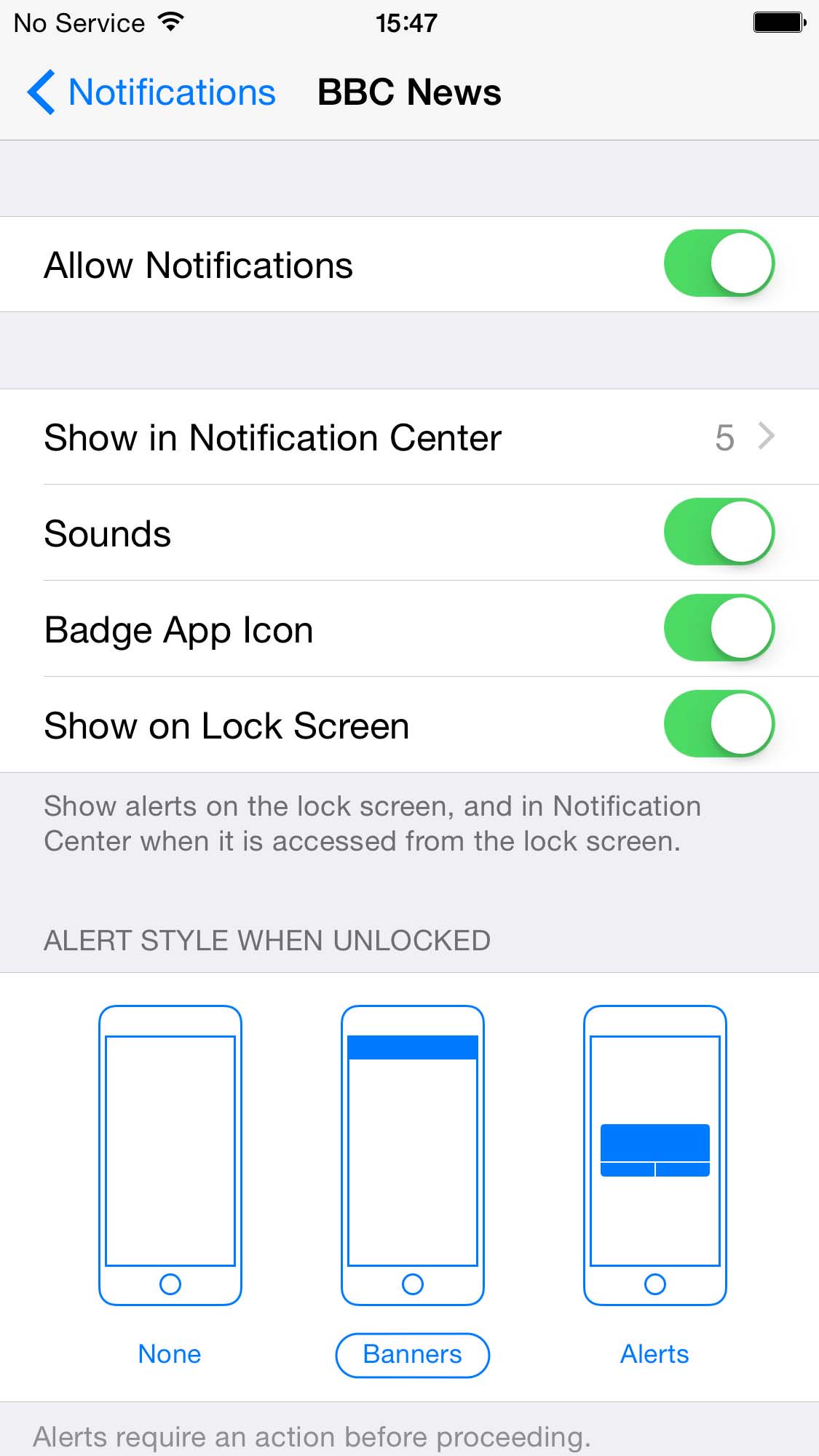Disable Show on Lock Screen
Image resolution: width=819 pixels, height=1456 pixels.
click(719, 725)
